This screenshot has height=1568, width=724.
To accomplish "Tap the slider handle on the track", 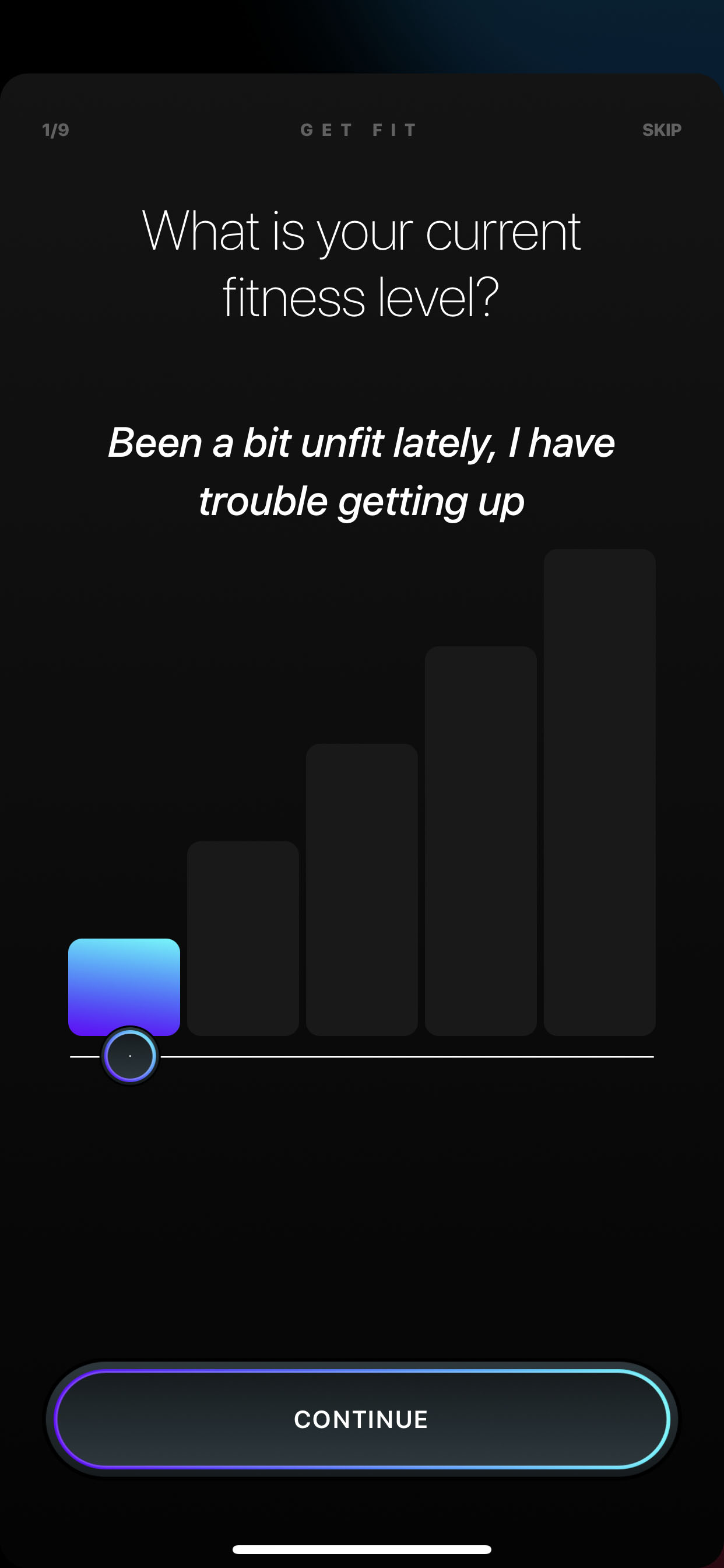I will [129, 1056].
